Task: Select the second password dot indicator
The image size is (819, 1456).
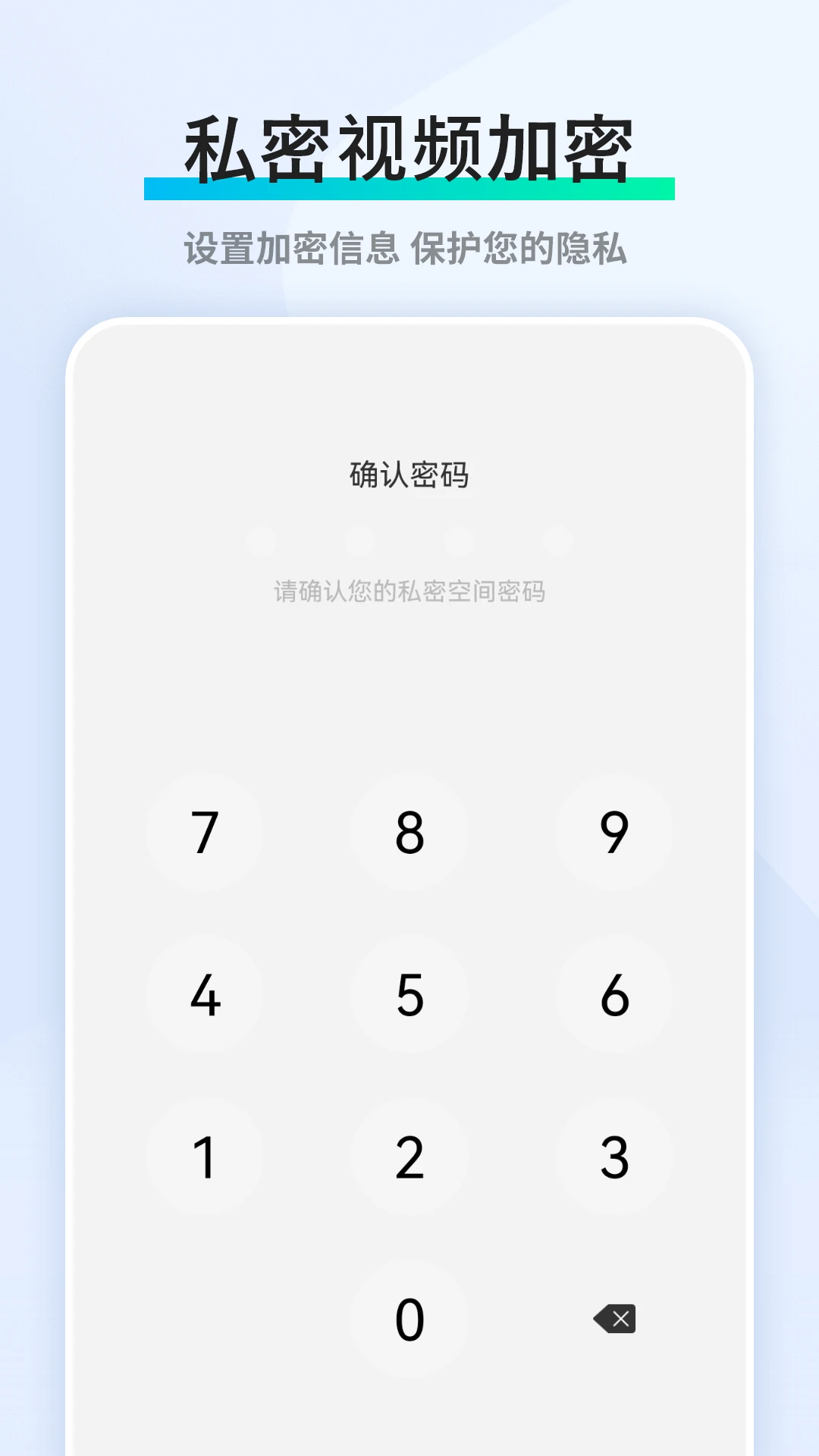Action: click(x=359, y=540)
